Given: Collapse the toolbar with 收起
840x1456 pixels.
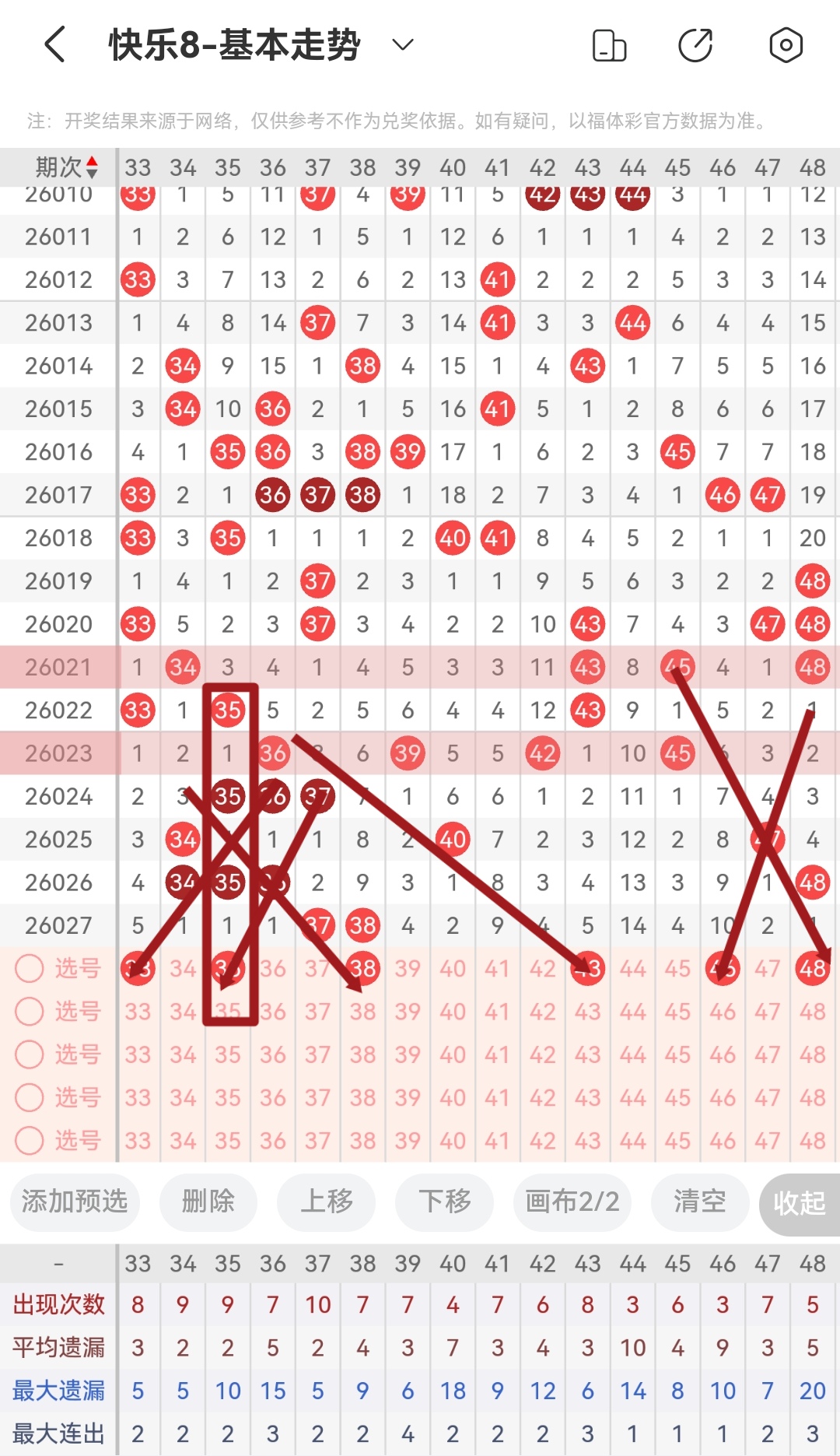Looking at the screenshot, I should pyautogui.click(x=799, y=1204).
